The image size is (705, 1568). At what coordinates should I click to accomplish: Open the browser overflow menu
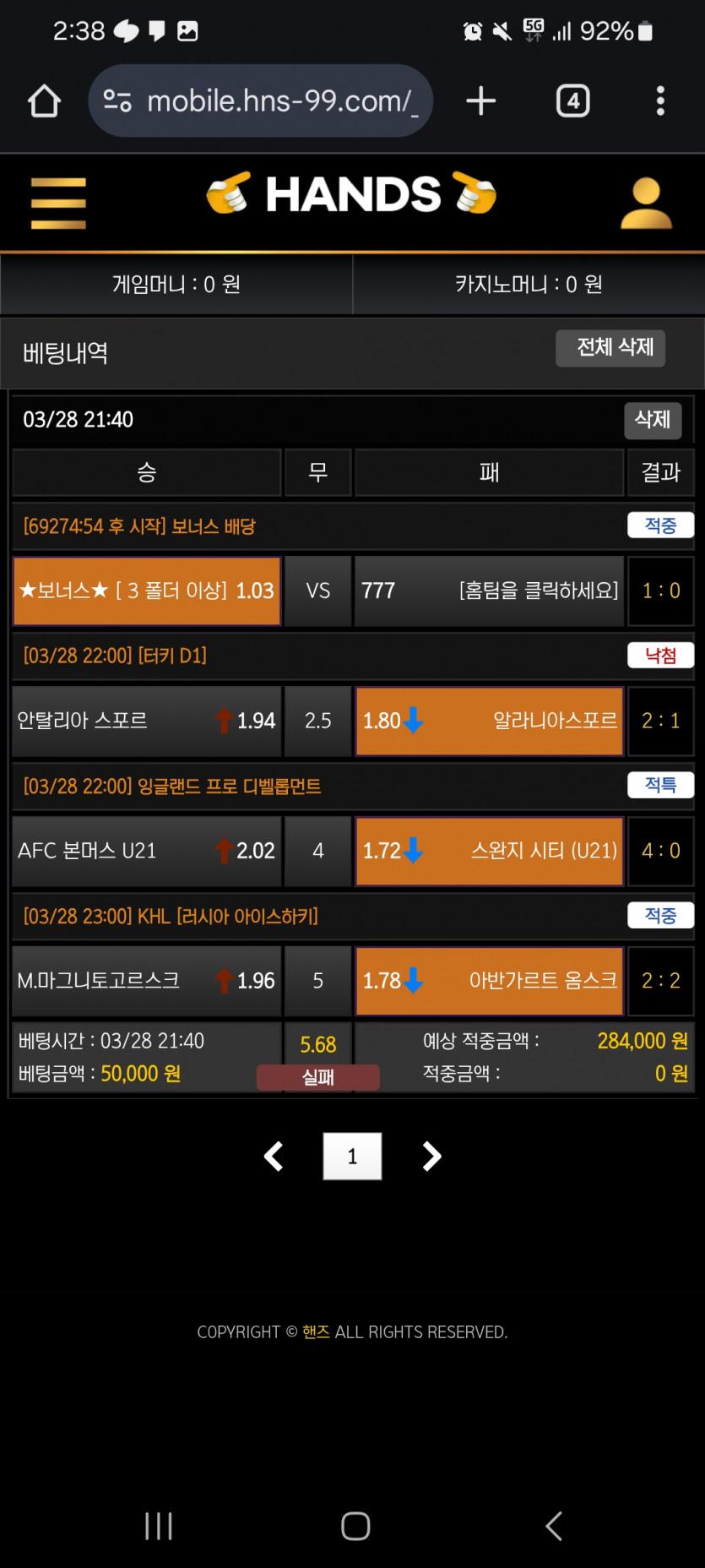[660, 101]
